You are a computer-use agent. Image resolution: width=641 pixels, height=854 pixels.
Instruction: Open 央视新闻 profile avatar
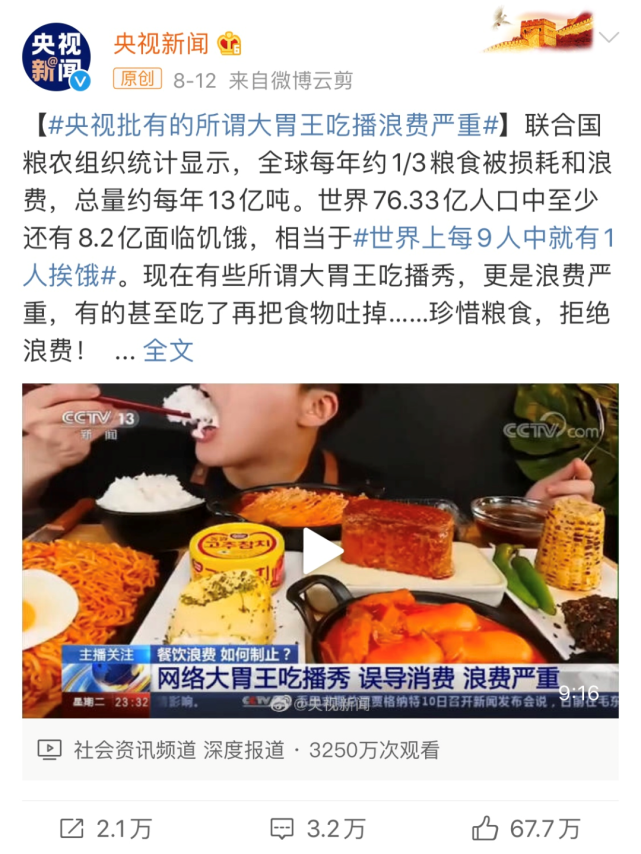(x=59, y=57)
